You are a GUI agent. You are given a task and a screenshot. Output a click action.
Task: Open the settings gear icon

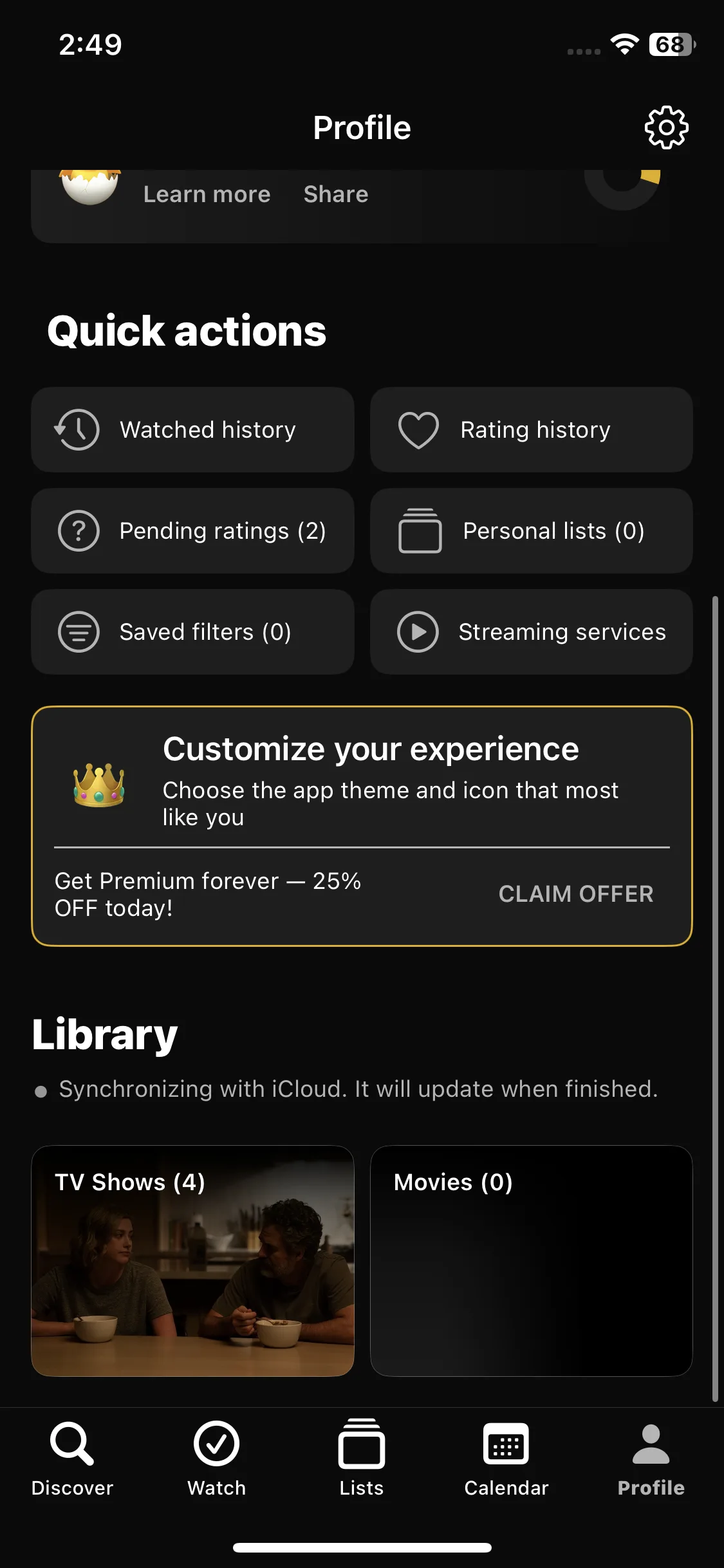[x=666, y=127]
